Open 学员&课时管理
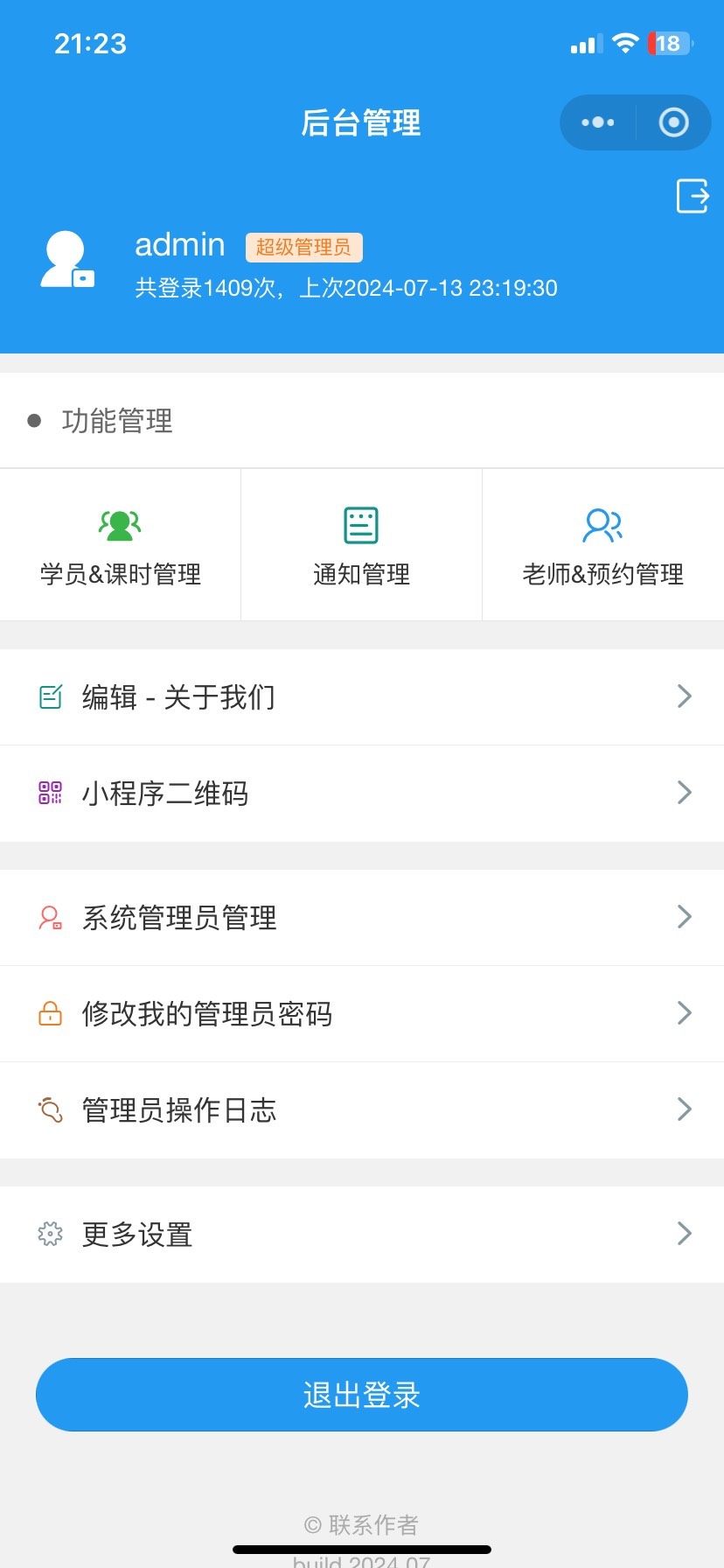This screenshot has height=1568, width=724. (x=121, y=546)
